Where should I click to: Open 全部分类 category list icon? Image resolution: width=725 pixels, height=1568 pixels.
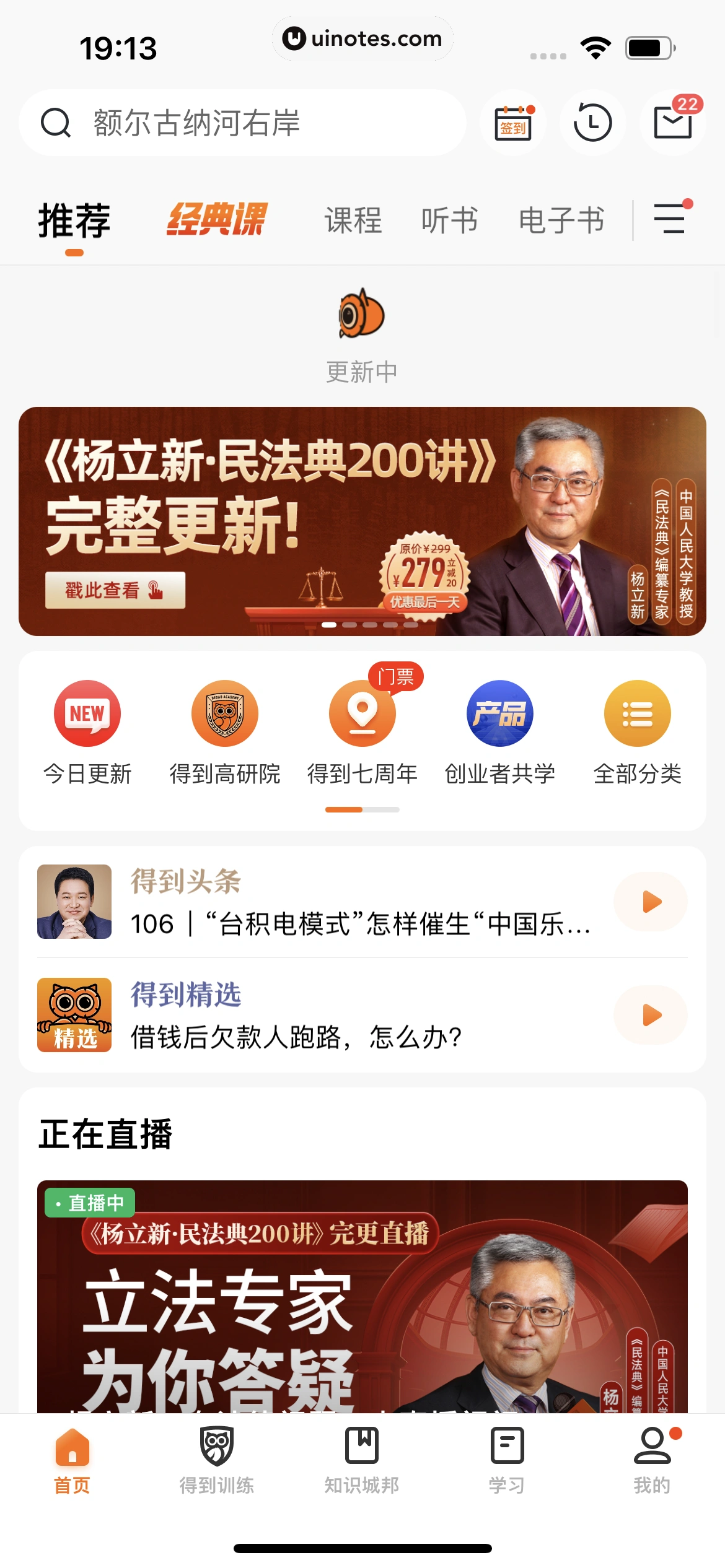tap(637, 713)
